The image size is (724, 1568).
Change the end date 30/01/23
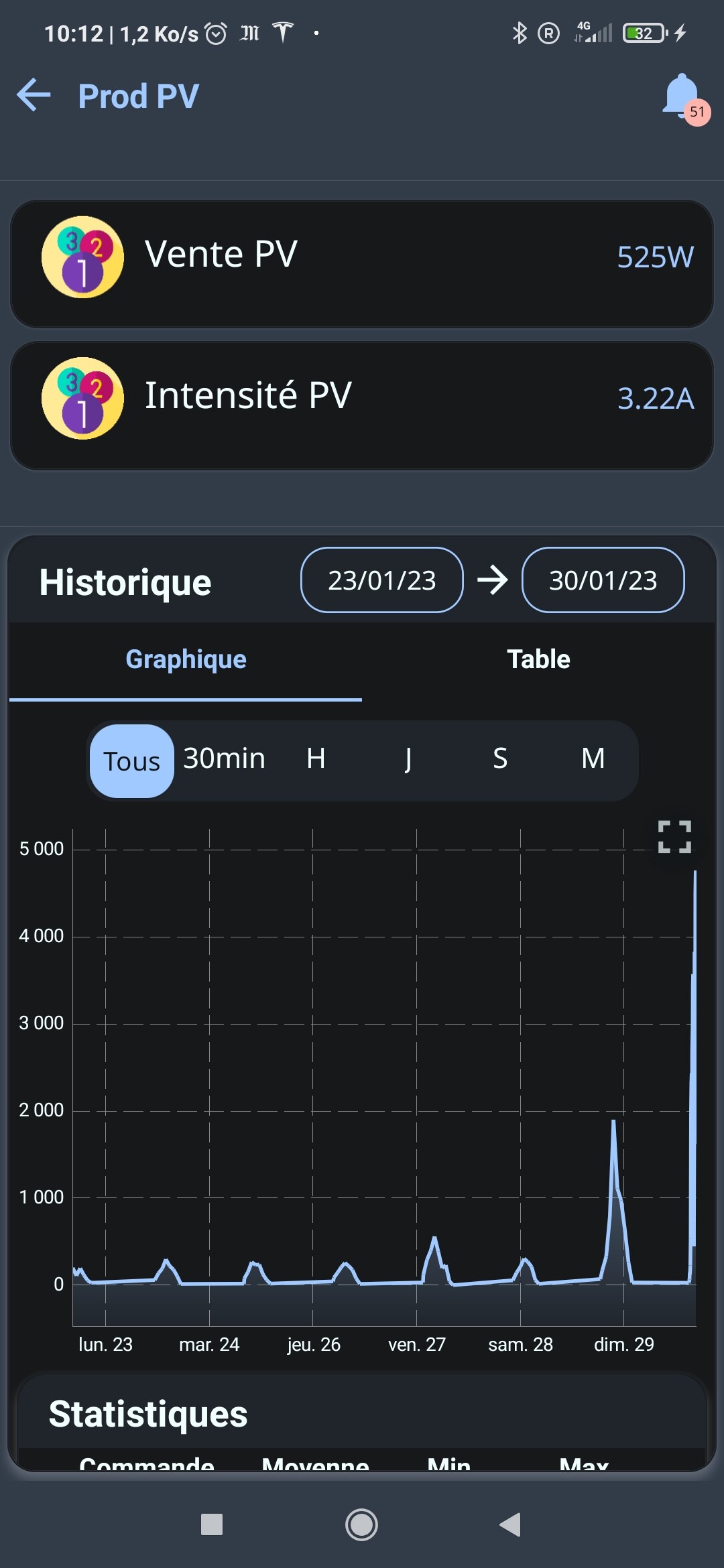(603, 580)
